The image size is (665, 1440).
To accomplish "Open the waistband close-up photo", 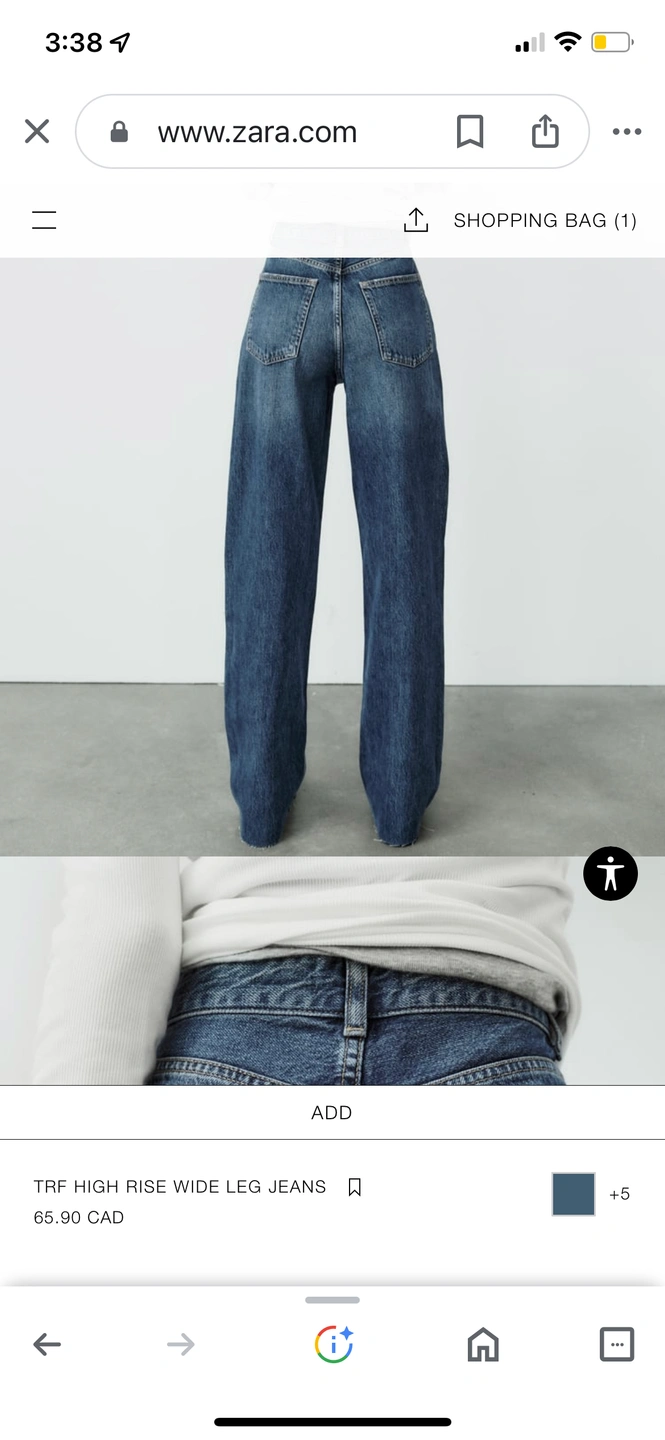I will pyautogui.click(x=332, y=970).
